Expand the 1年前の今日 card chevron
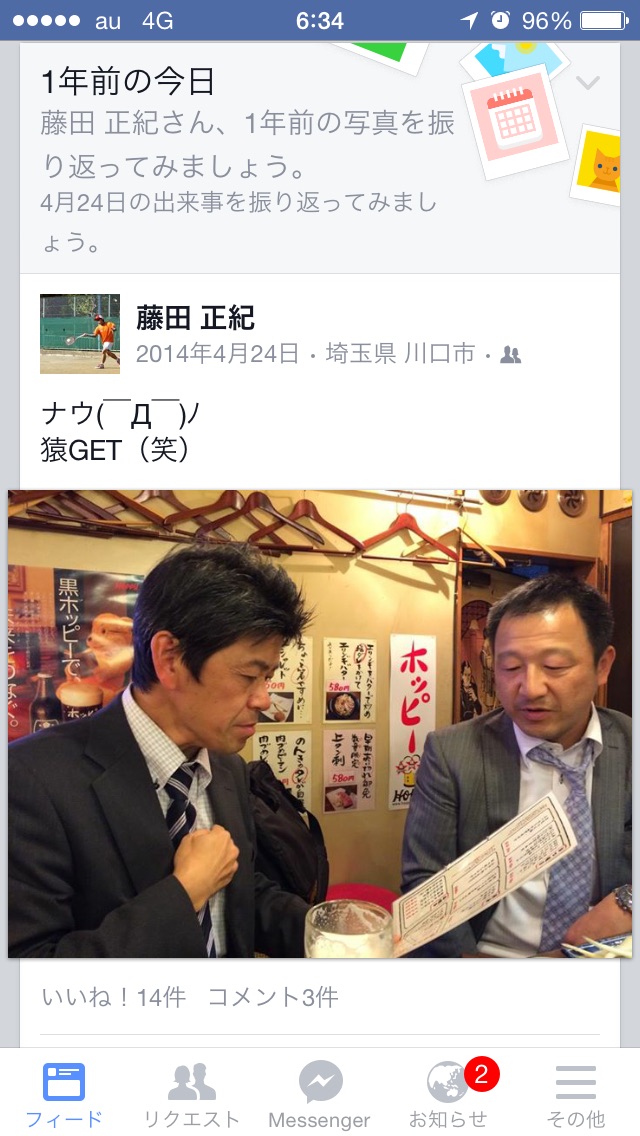 click(x=588, y=83)
